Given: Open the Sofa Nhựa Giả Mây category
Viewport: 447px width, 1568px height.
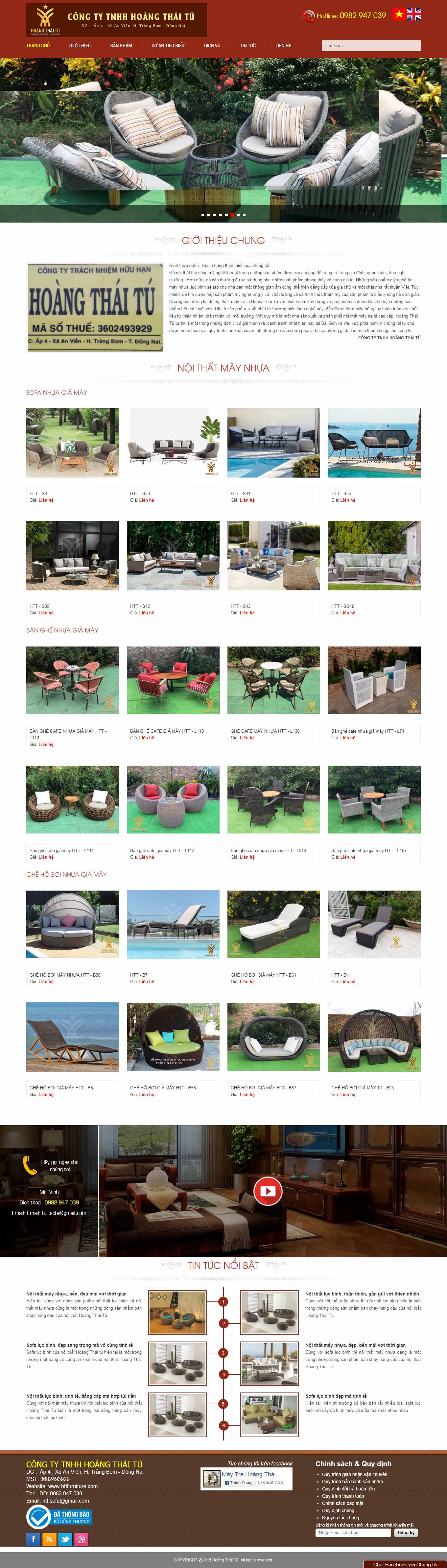Looking at the screenshot, I should click(x=57, y=392).
